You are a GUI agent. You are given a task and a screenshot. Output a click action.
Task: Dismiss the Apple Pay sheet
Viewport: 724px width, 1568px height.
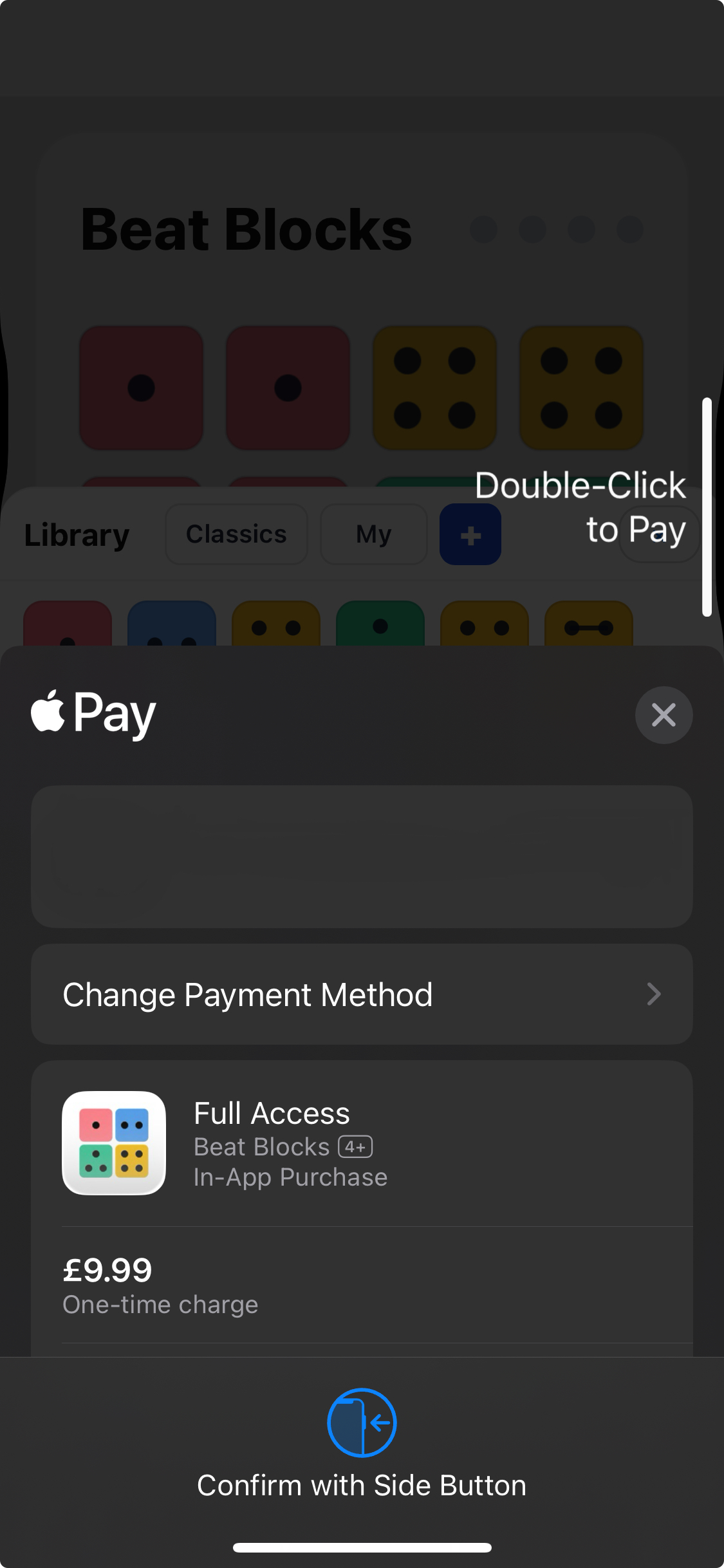[x=664, y=714]
